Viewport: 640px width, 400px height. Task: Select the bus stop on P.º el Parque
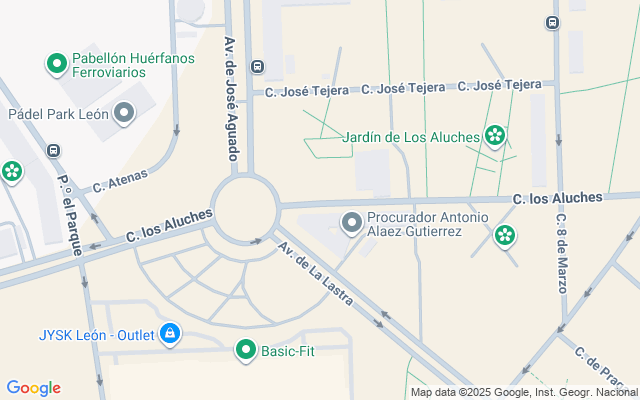pos(52,151)
